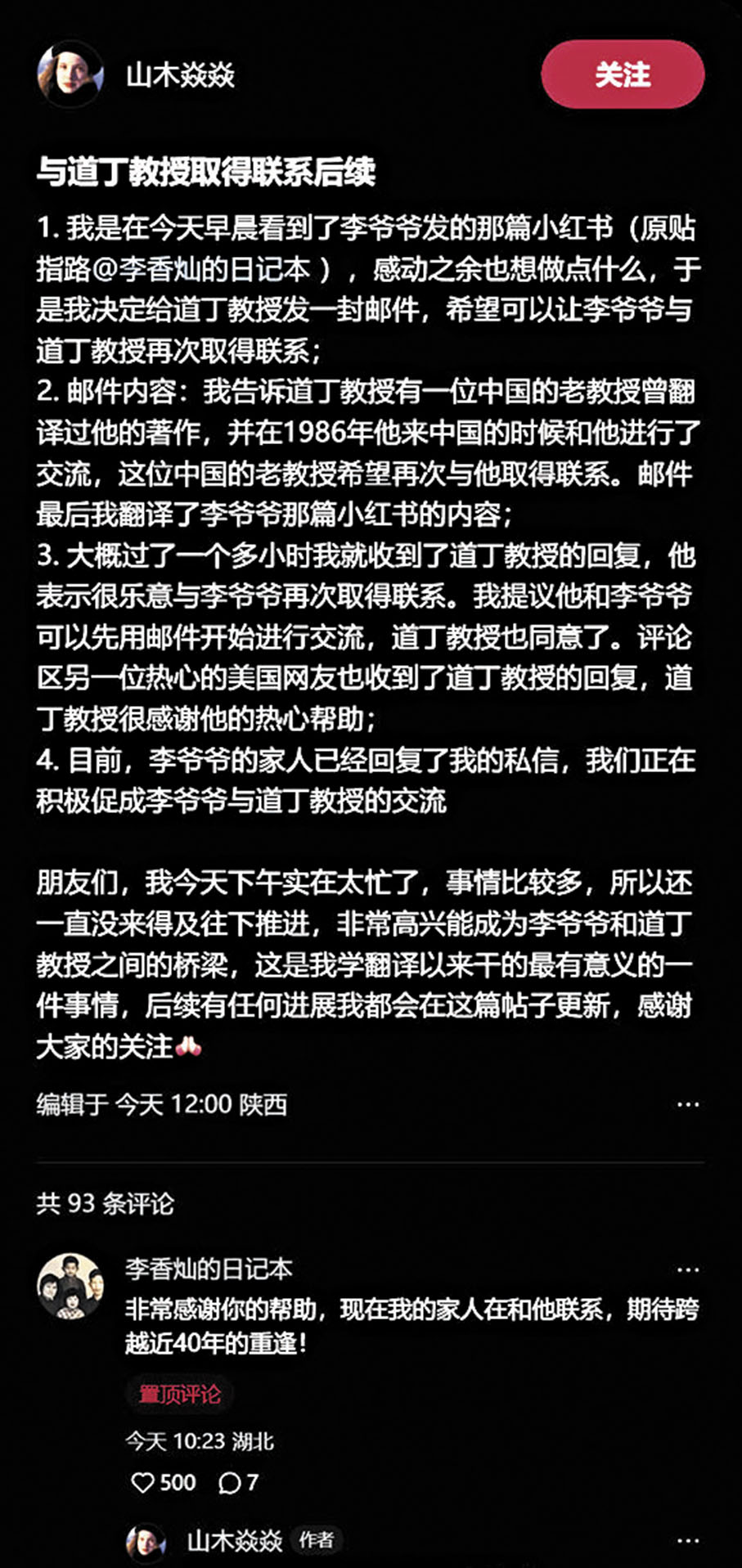
Task: Follow the author 山木焱焱
Action: [x=622, y=74]
